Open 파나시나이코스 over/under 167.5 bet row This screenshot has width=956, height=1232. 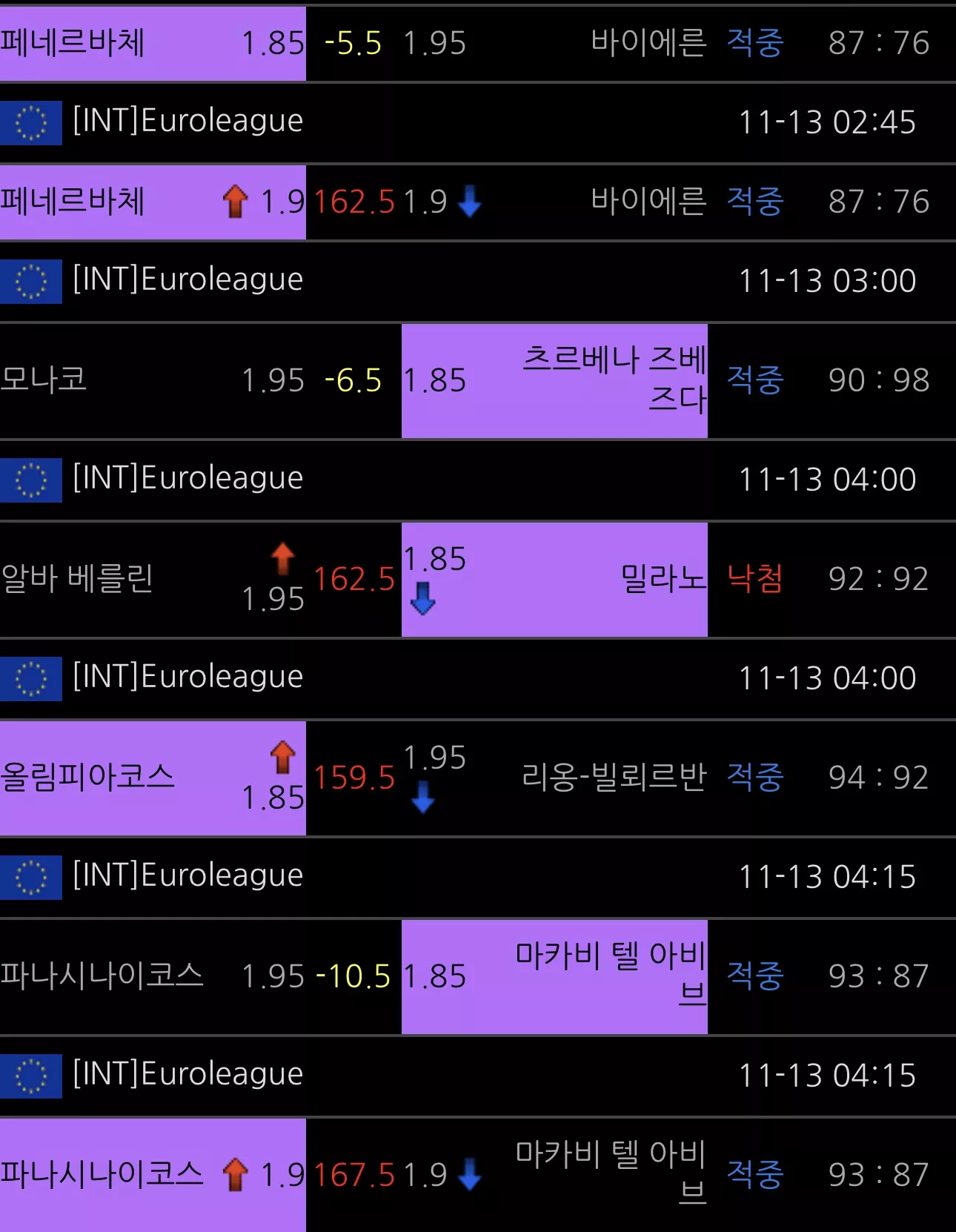478,1175
